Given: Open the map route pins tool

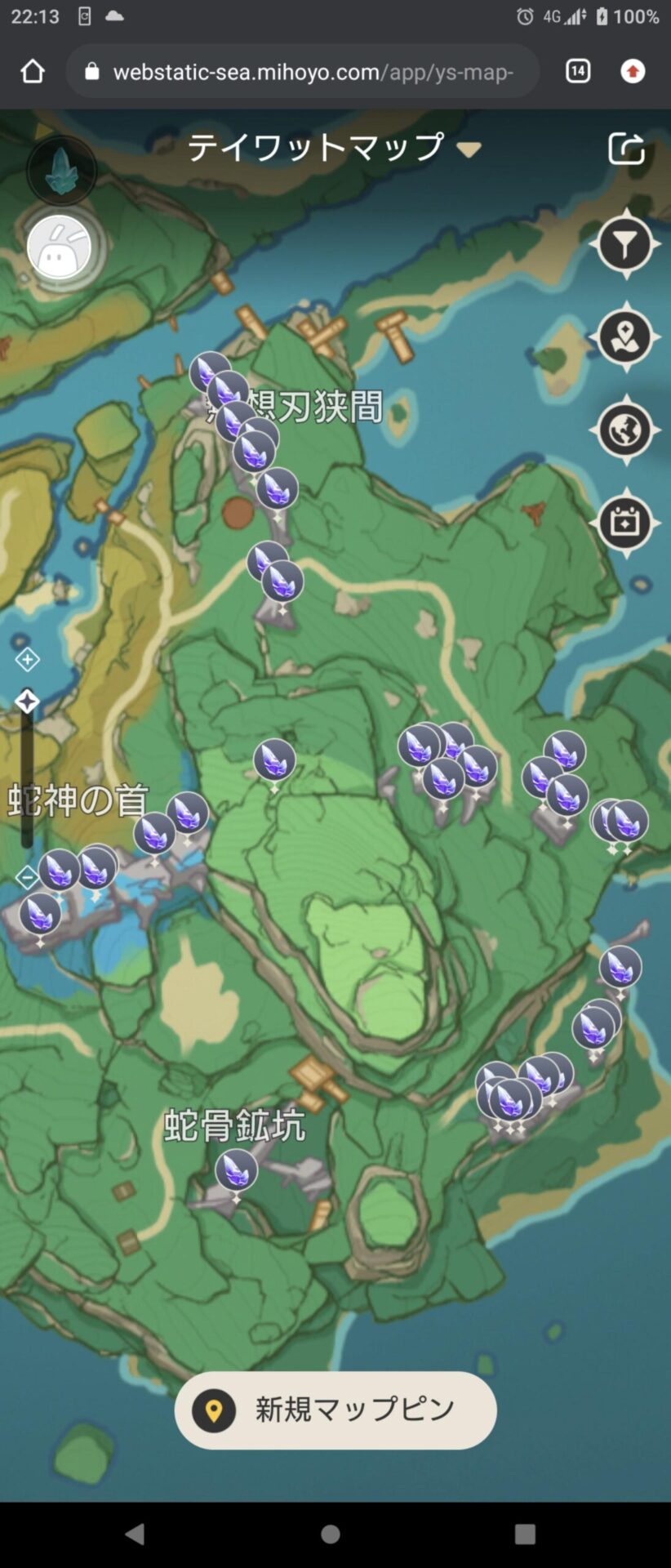Looking at the screenshot, I should coord(625,336).
